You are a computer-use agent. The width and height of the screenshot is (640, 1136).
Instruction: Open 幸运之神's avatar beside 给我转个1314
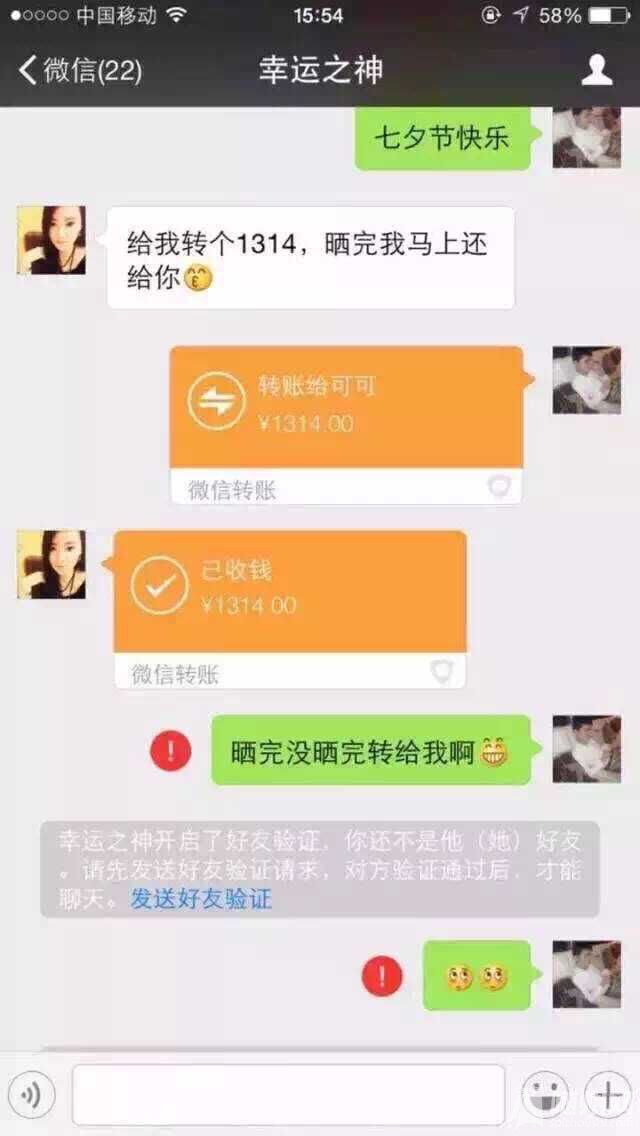51,241
